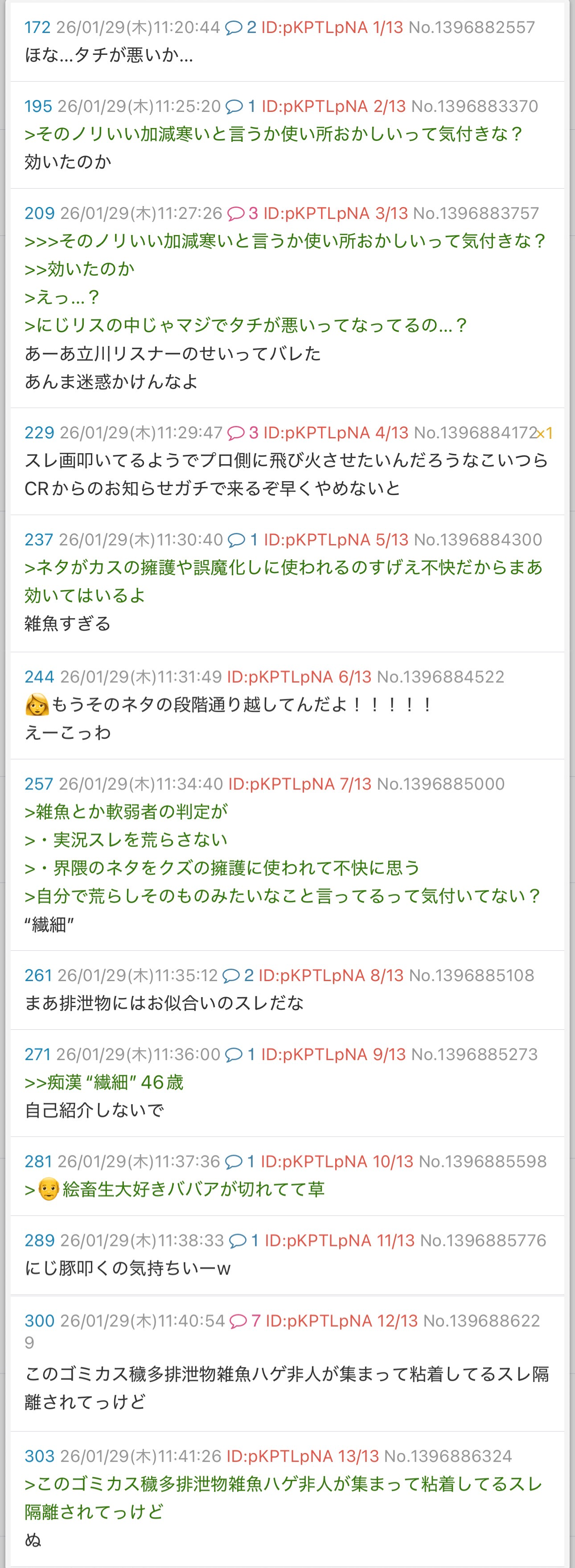Screen dimensions: 575x1568
Task: Open the quoted line in post 303
Action: coord(283,1498)
